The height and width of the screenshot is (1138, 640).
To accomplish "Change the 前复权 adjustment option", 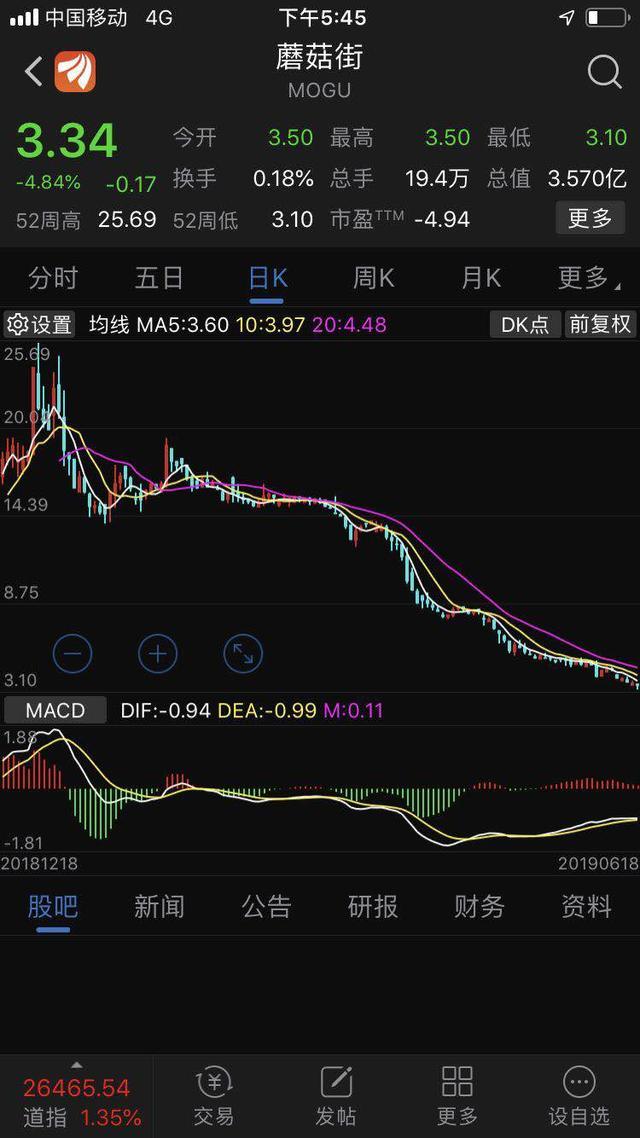I will pos(600,324).
